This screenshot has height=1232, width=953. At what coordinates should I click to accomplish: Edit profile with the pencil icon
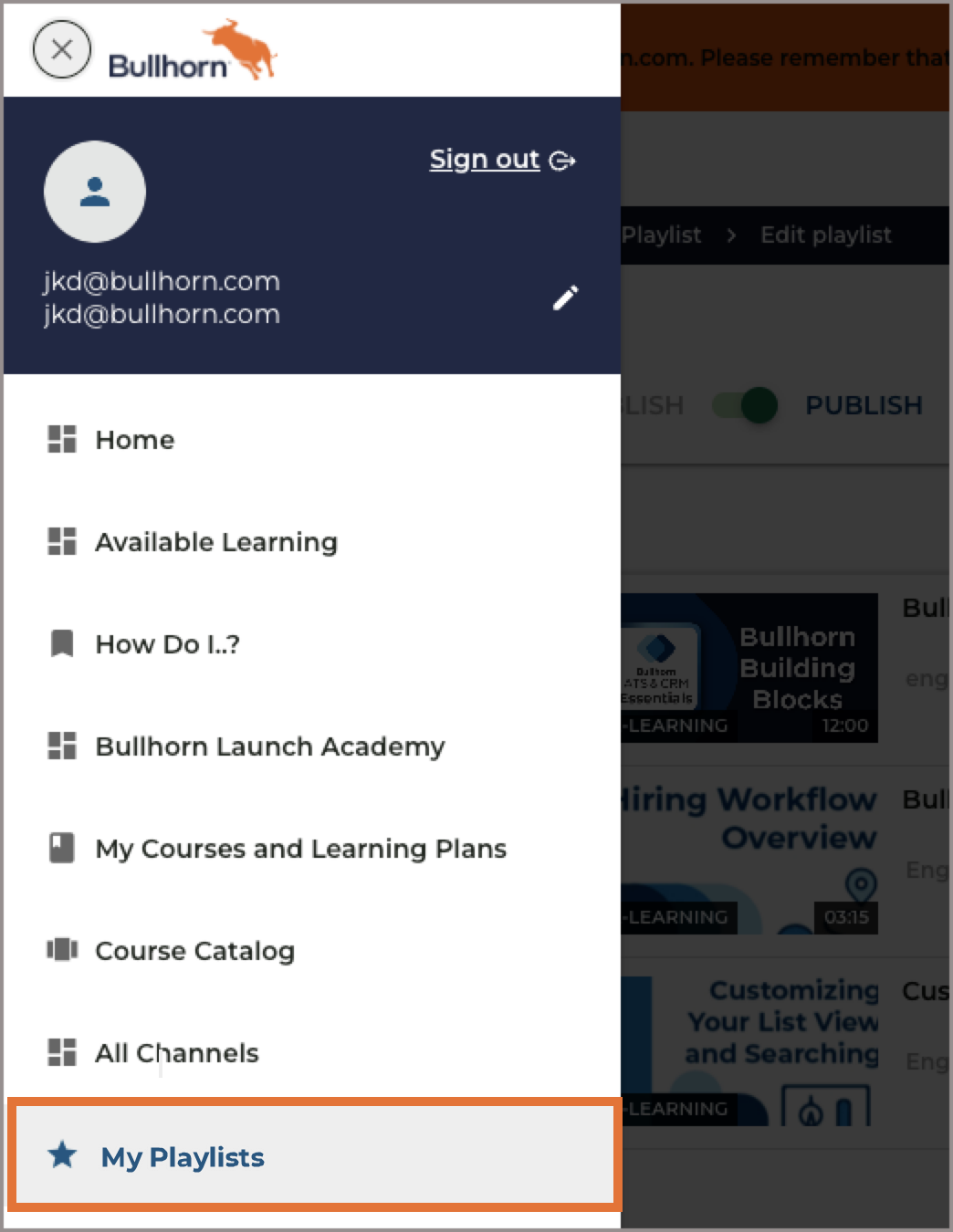pyautogui.click(x=565, y=298)
